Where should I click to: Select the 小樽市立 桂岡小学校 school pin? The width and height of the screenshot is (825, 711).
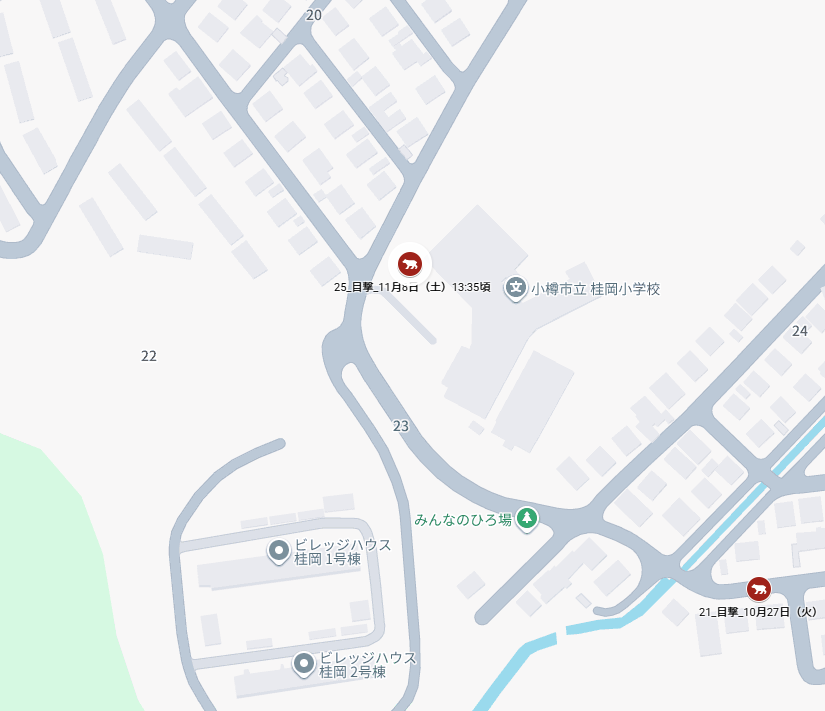(x=516, y=288)
